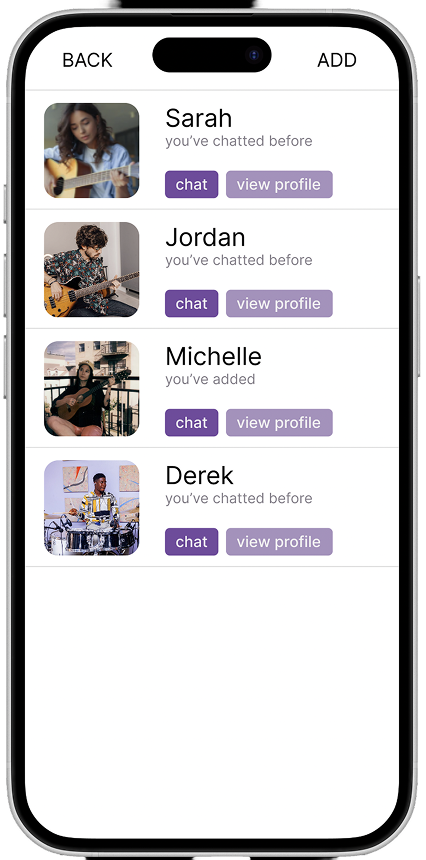This screenshot has height=860, width=426.
Task: Go back with the BACK button
Action: pyautogui.click(x=87, y=60)
